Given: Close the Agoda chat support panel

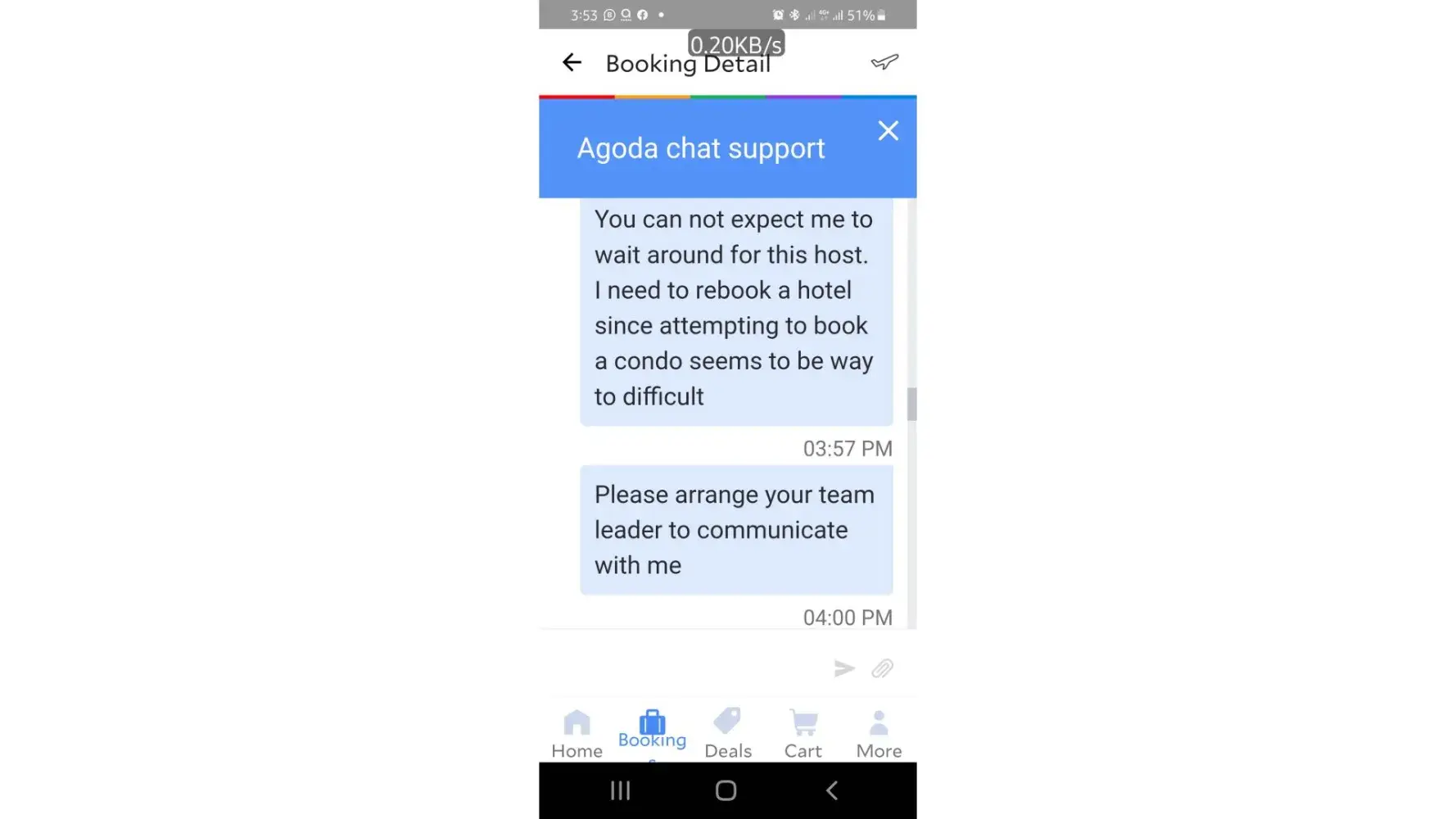Looking at the screenshot, I should (888, 131).
